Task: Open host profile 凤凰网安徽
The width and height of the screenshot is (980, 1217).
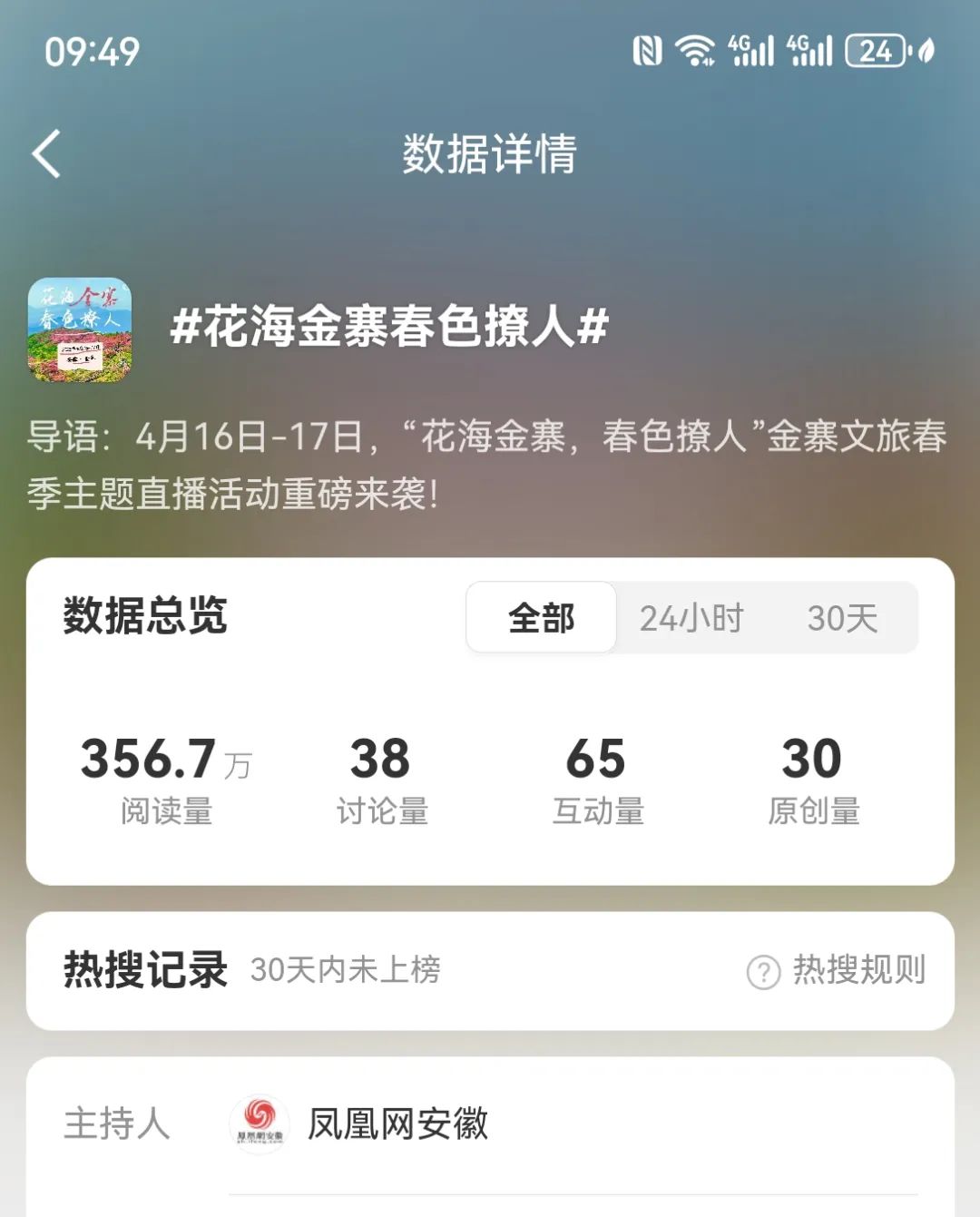Action: click(397, 1124)
